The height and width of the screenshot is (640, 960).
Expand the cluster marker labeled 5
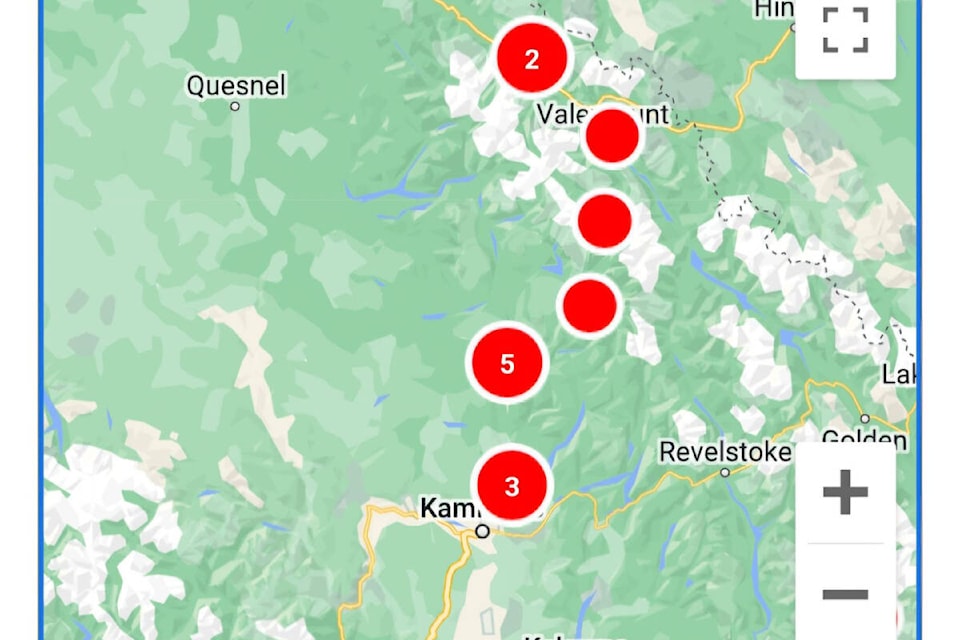(507, 363)
